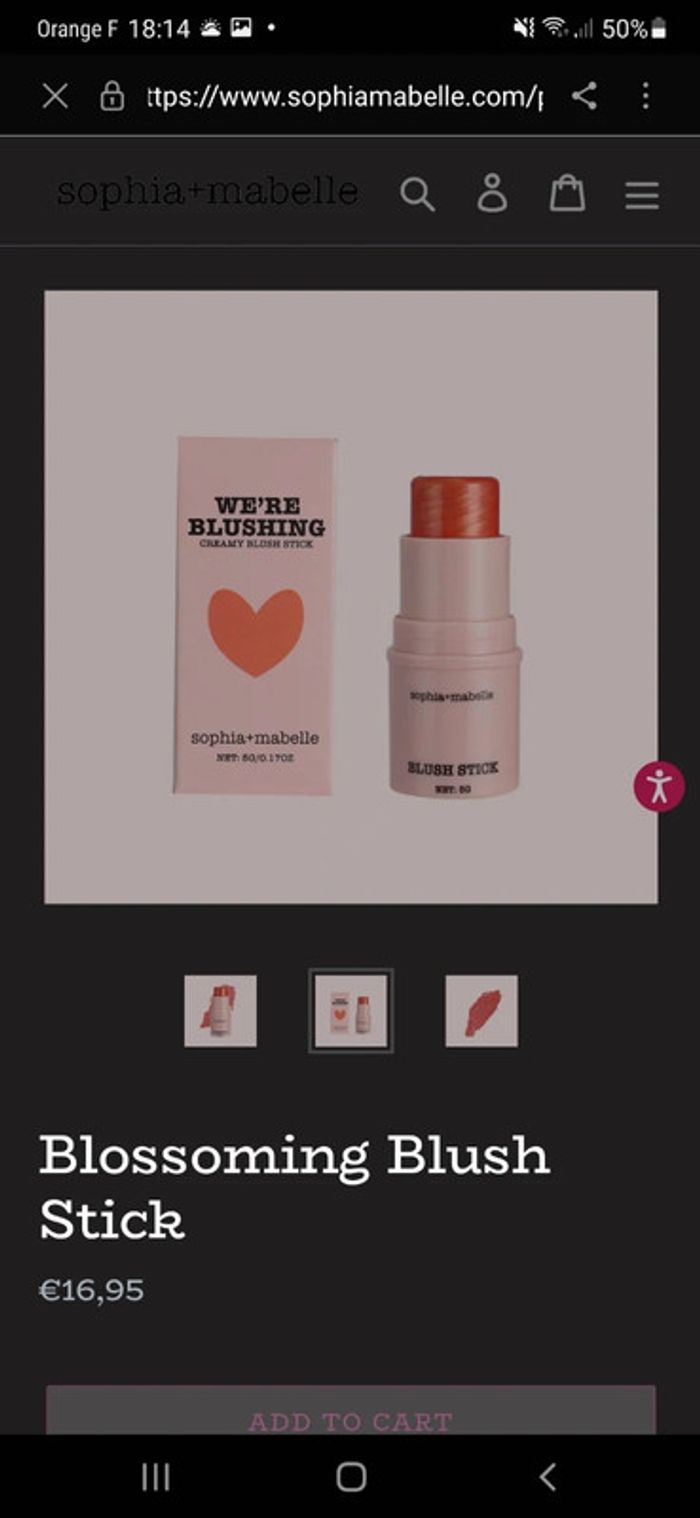The height and width of the screenshot is (1518, 700).
Task: Return to the home screen
Action: tap(351, 1477)
